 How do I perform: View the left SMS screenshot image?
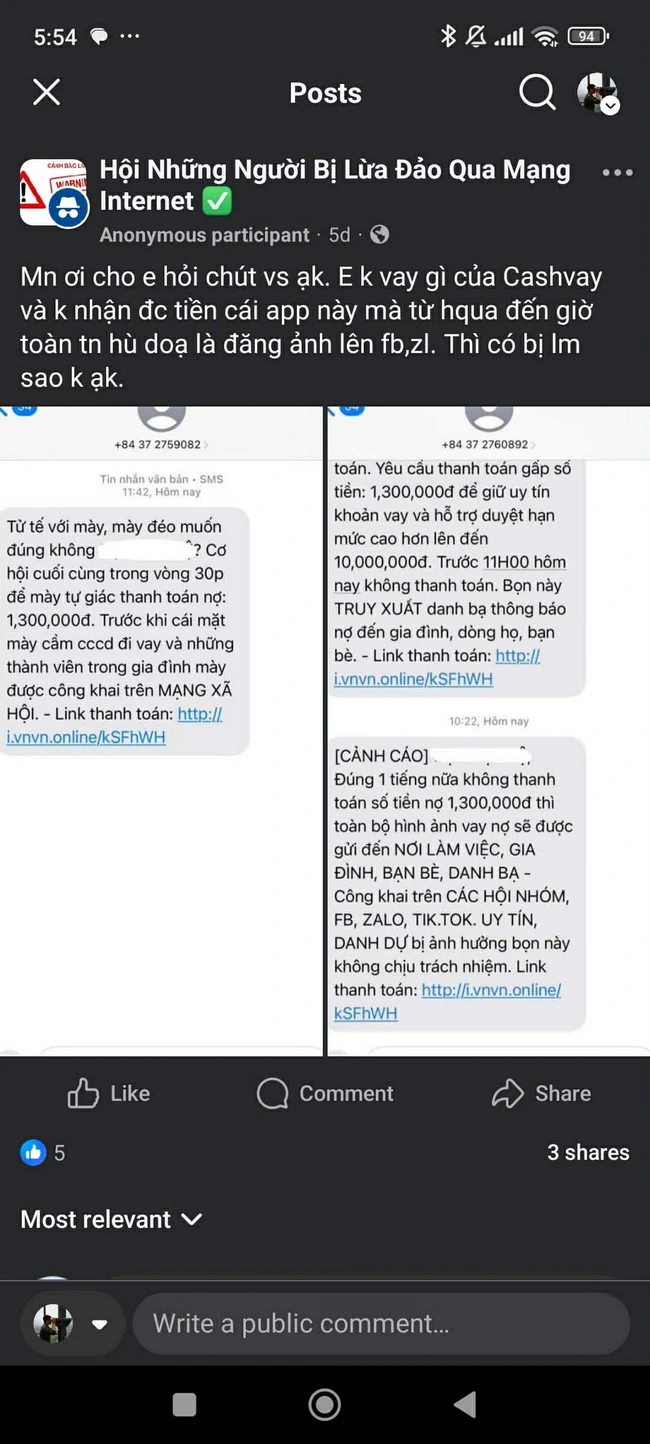161,730
